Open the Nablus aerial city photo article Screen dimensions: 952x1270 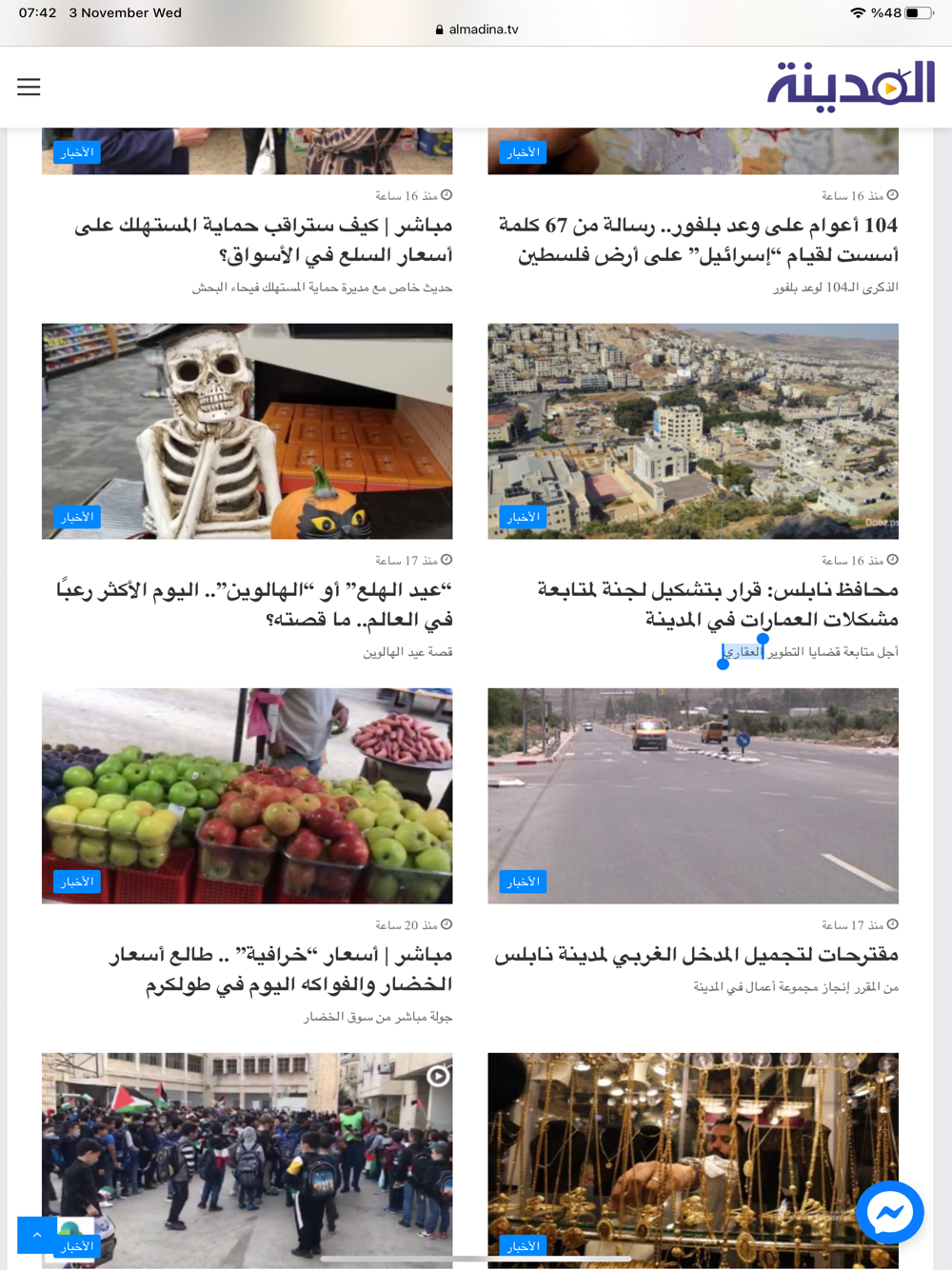click(x=693, y=431)
